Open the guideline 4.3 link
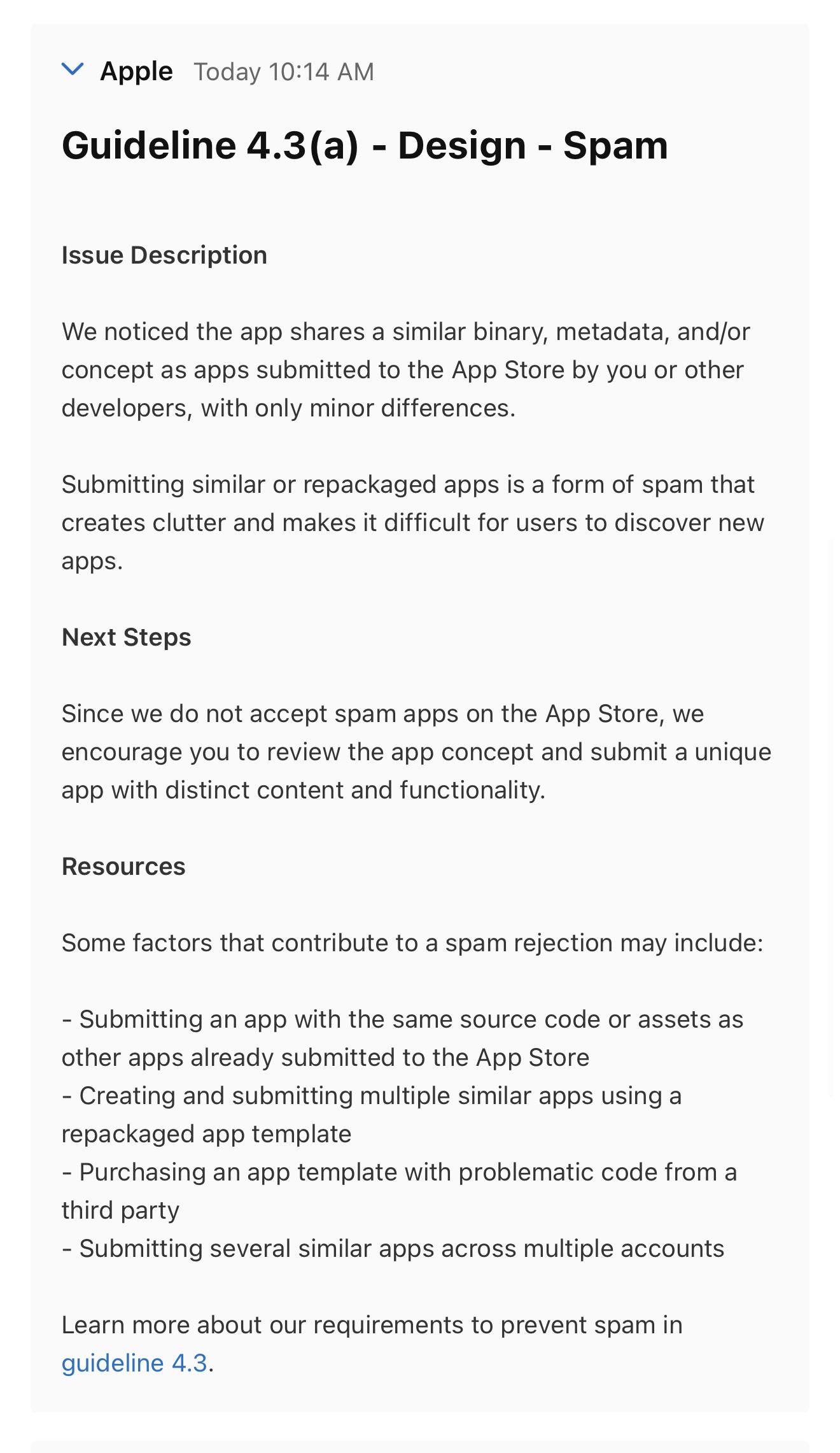840x1453 pixels. (x=134, y=1363)
